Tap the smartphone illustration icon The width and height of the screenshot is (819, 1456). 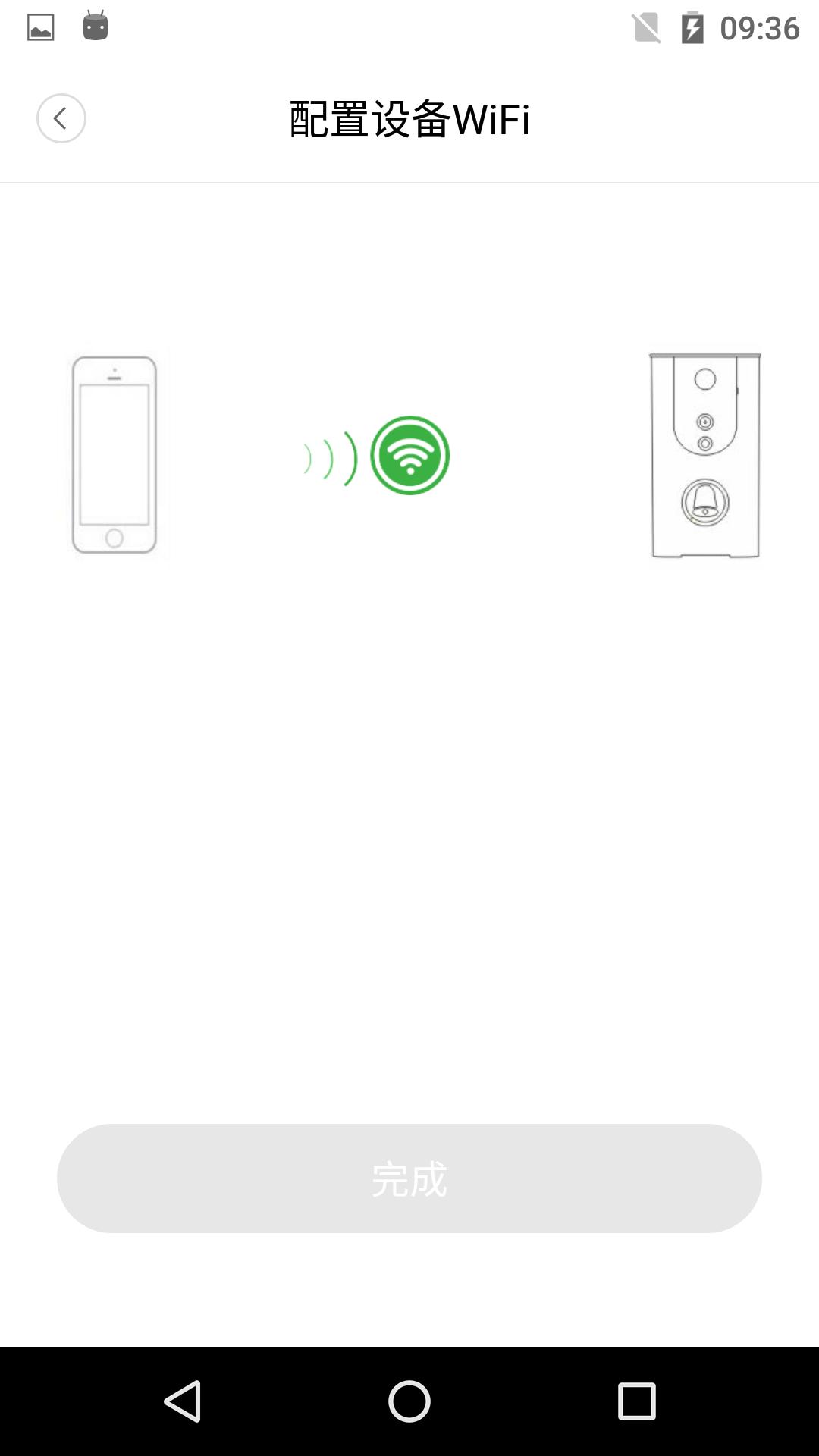[x=115, y=453]
